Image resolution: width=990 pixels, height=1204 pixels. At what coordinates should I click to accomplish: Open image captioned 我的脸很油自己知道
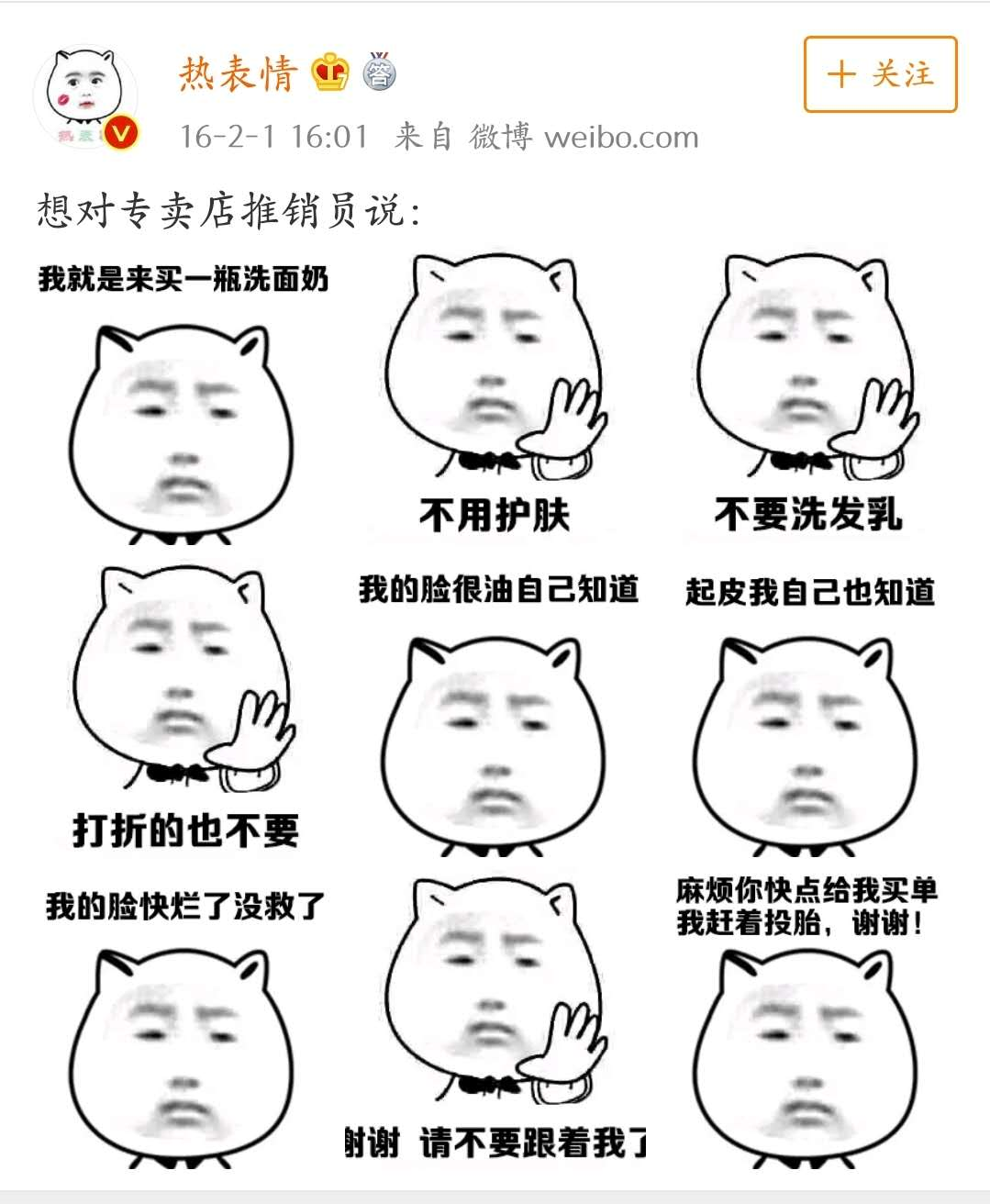point(495,716)
